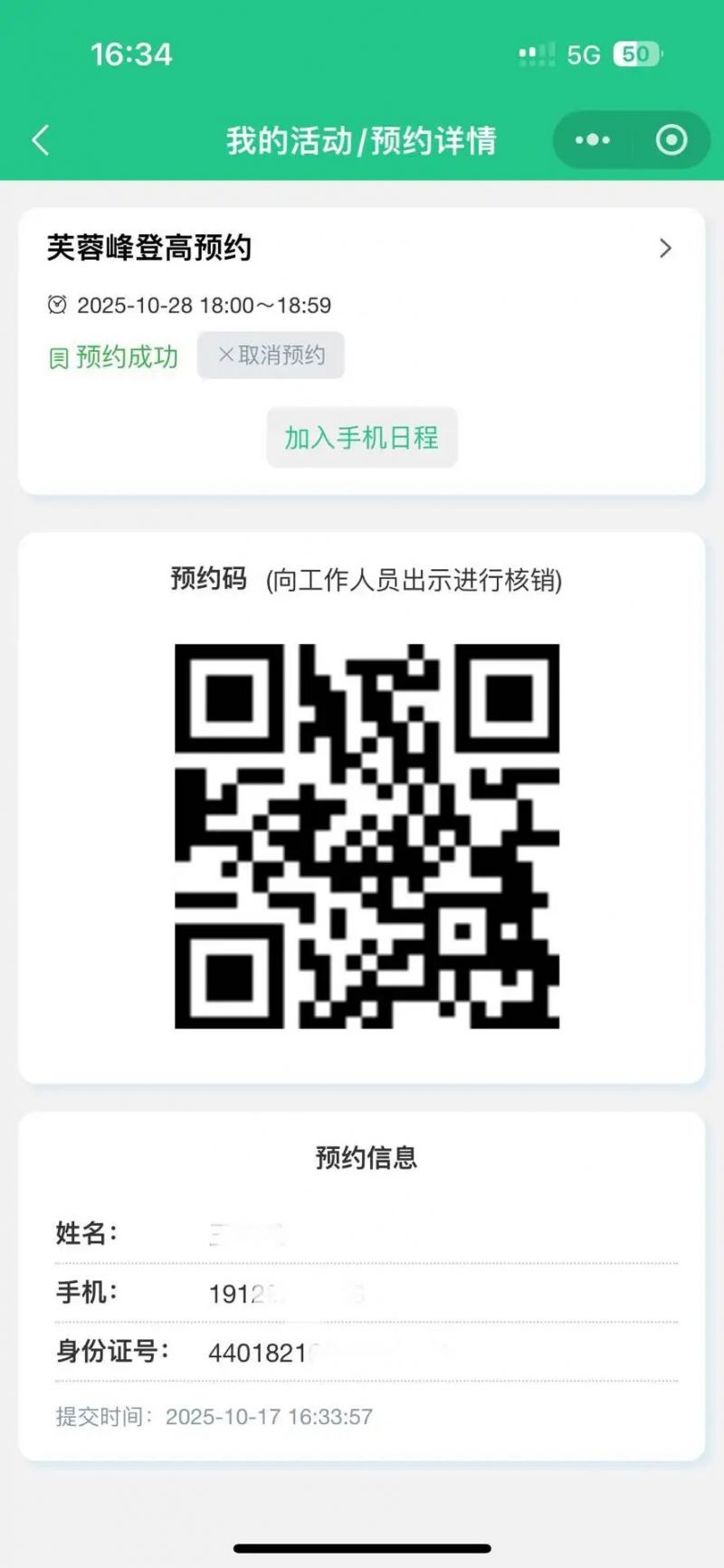Viewport: 724px width, 1568px height.
Task: Tap the 加入手机日程 button
Action: [362, 438]
